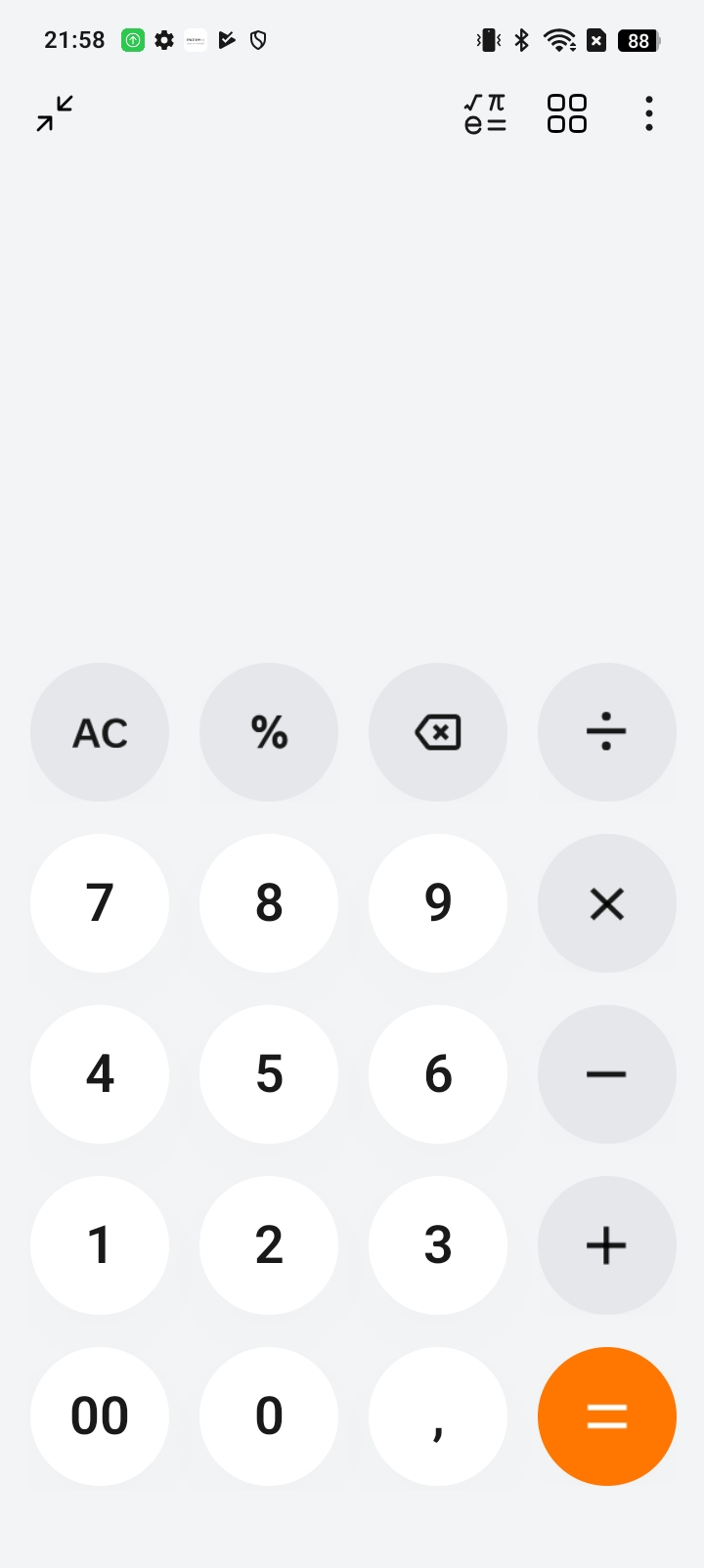The width and height of the screenshot is (704, 1568).
Task: Enter digit 9
Action: click(438, 903)
